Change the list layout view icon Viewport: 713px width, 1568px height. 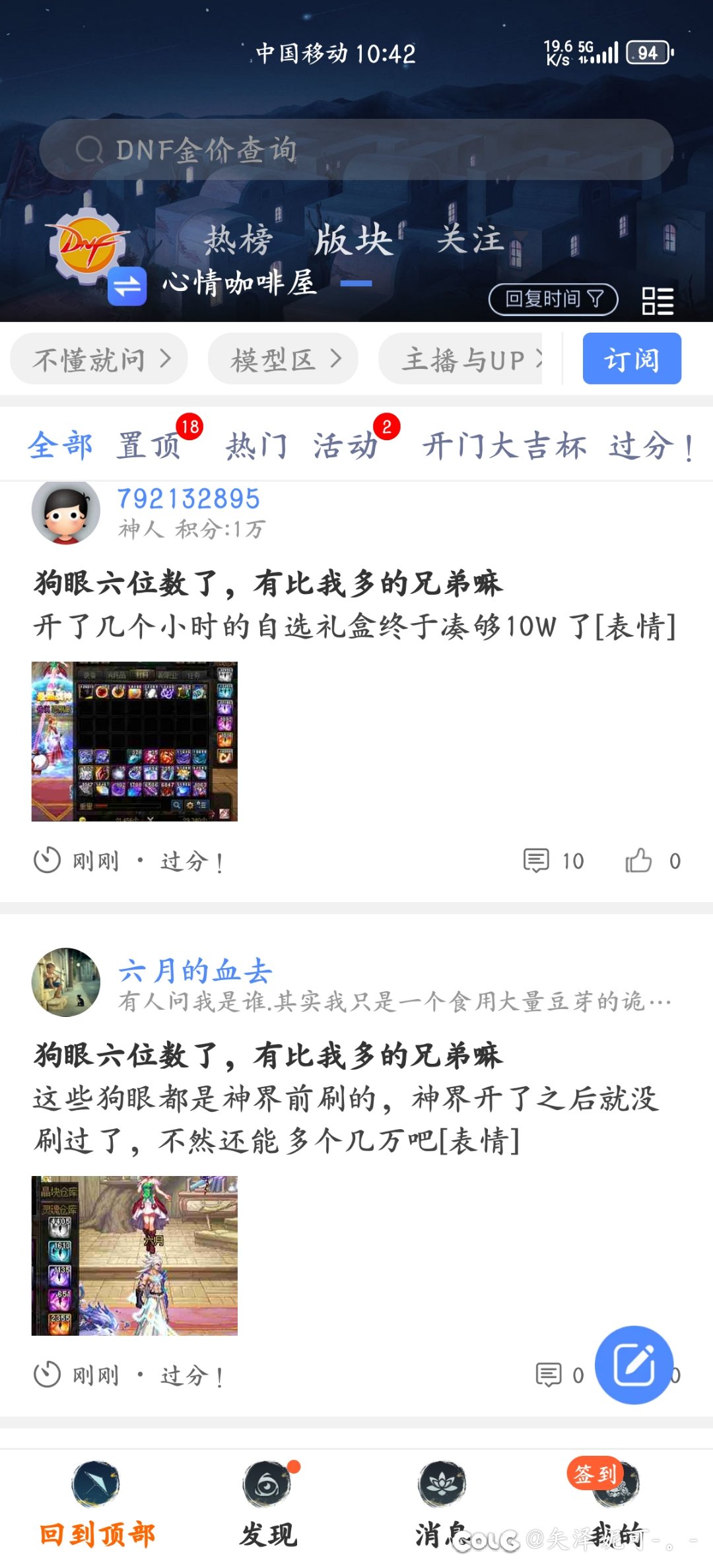(658, 301)
